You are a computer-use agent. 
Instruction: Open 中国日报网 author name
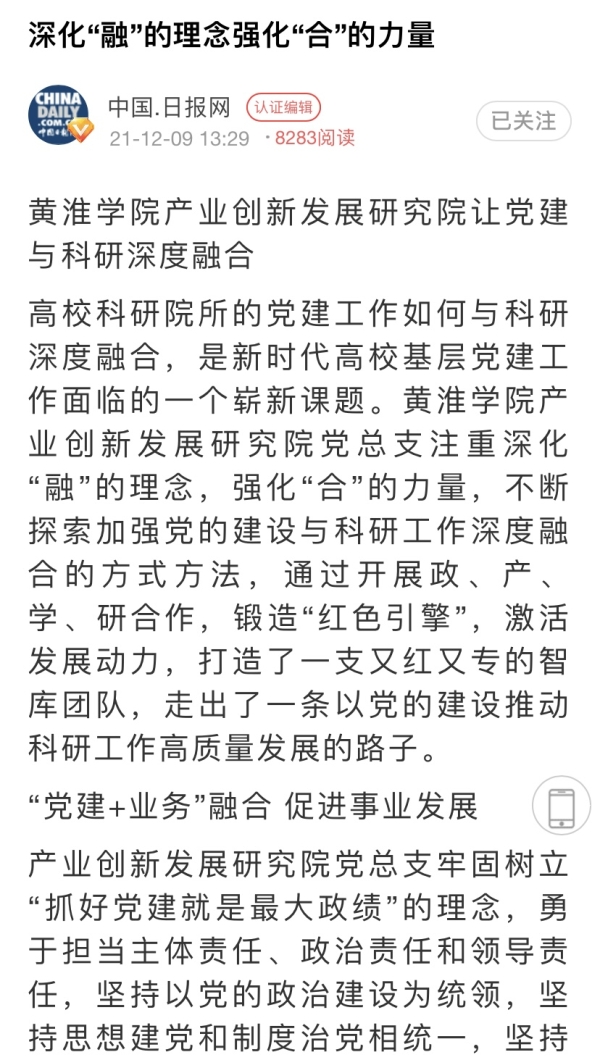coord(169,107)
